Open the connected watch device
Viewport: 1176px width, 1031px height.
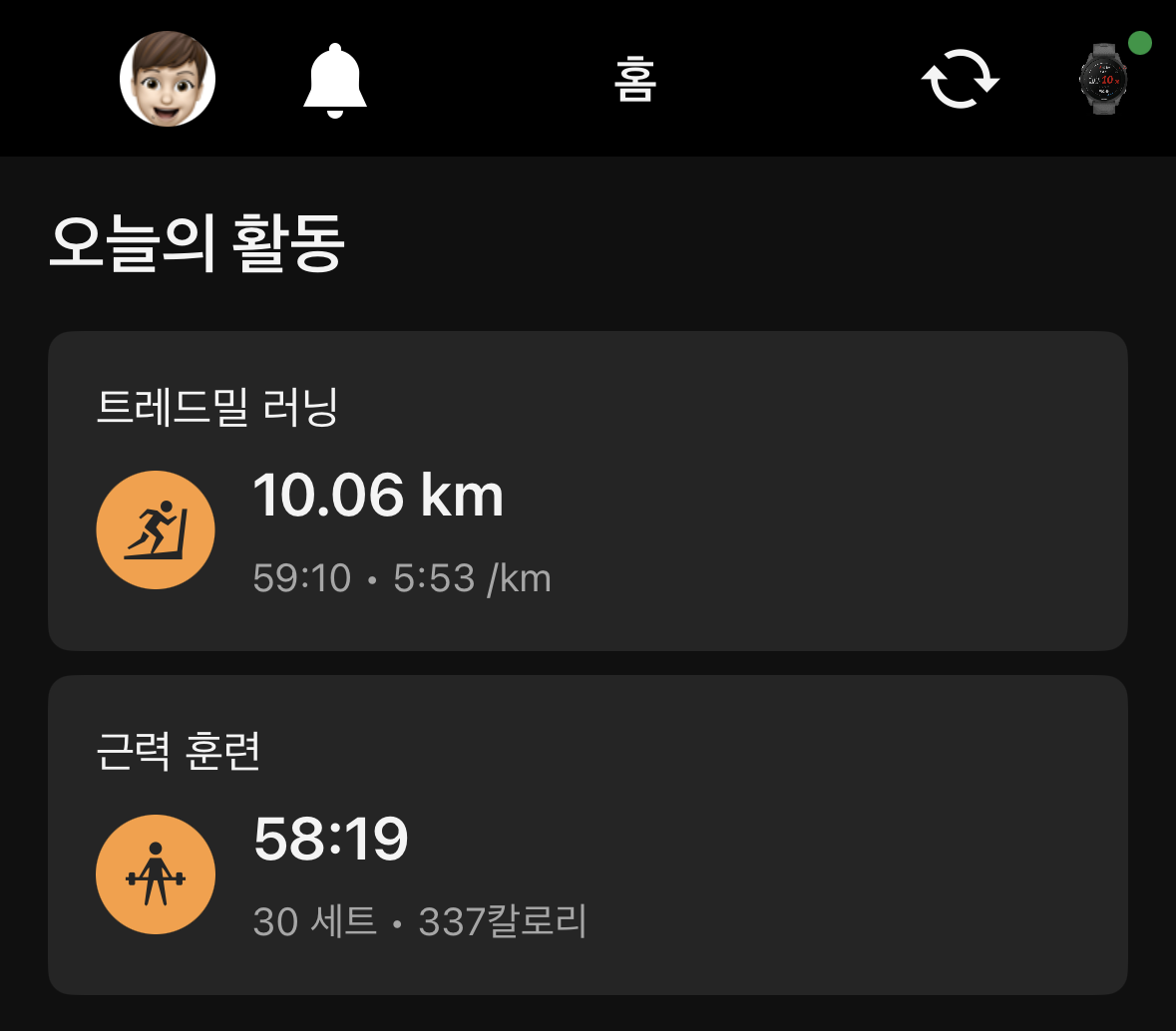[1103, 79]
